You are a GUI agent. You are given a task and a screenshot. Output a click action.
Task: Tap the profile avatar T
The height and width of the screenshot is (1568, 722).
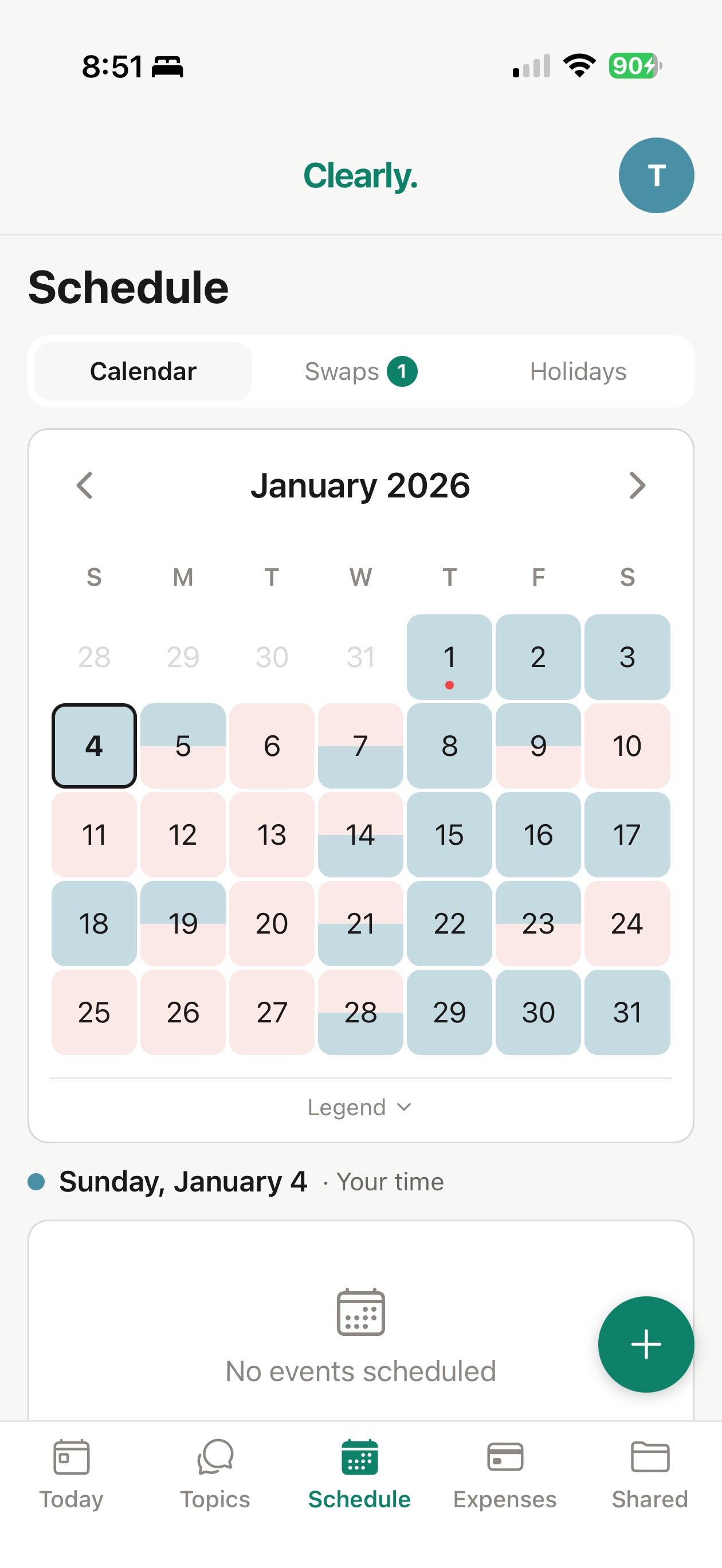[x=656, y=175]
